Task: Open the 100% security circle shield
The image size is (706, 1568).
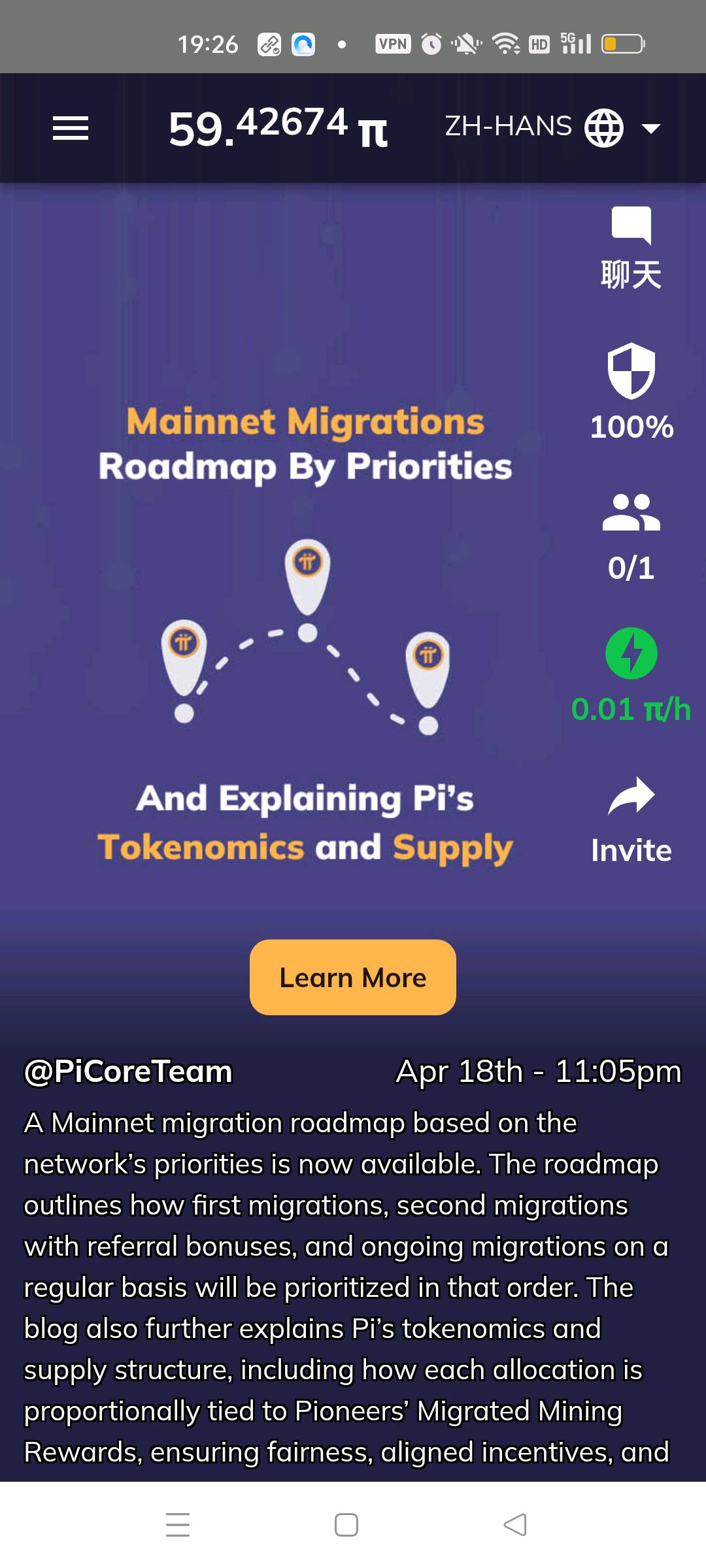Action: 631,391
